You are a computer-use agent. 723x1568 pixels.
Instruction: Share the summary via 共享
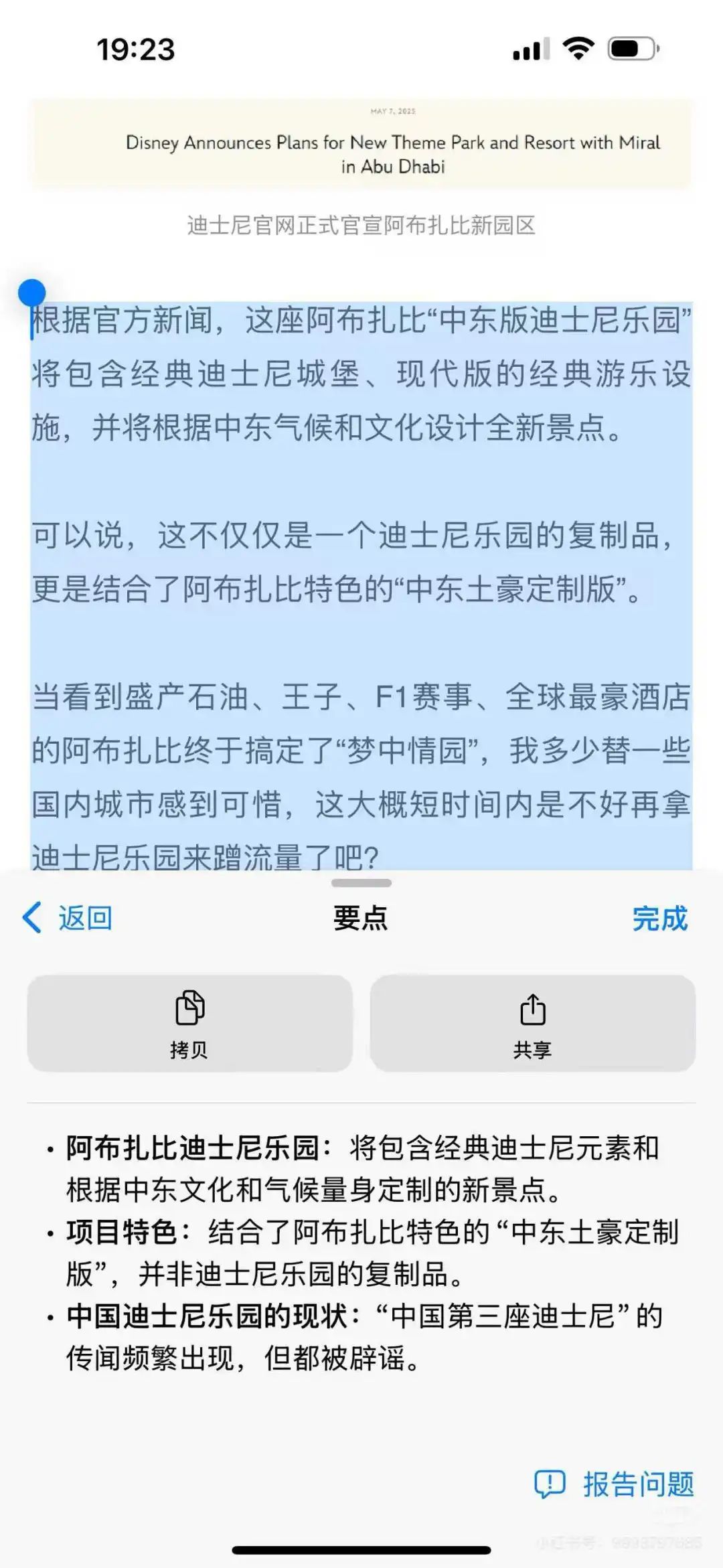(533, 1023)
